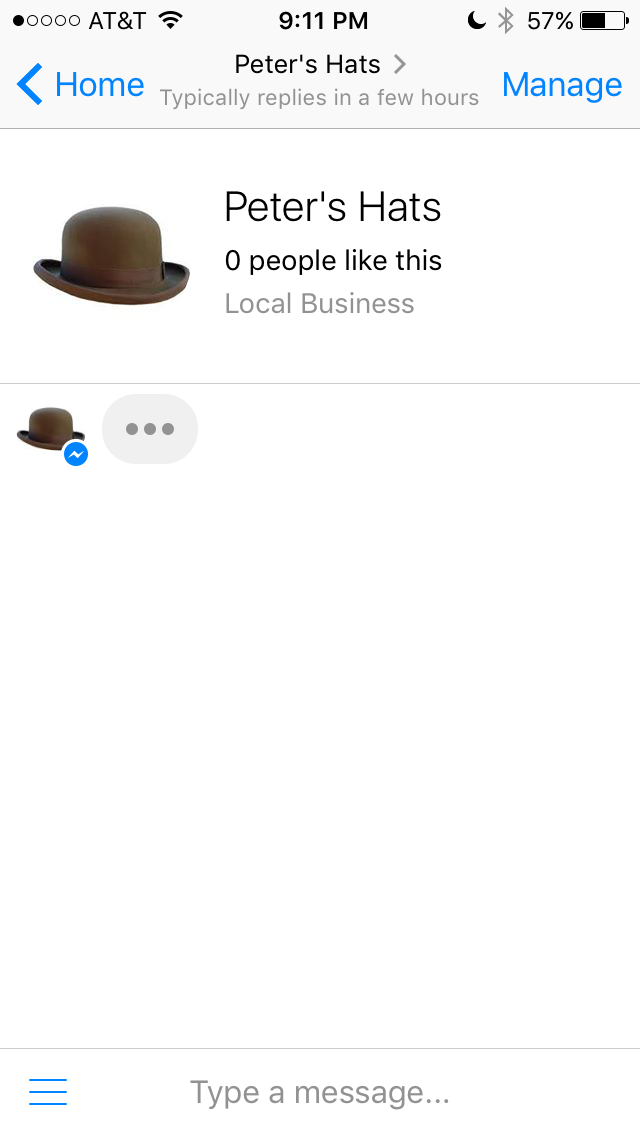Image resolution: width=640 pixels, height=1136 pixels.
Task: Open Peter's Hats page details from the title
Action: 320,66
